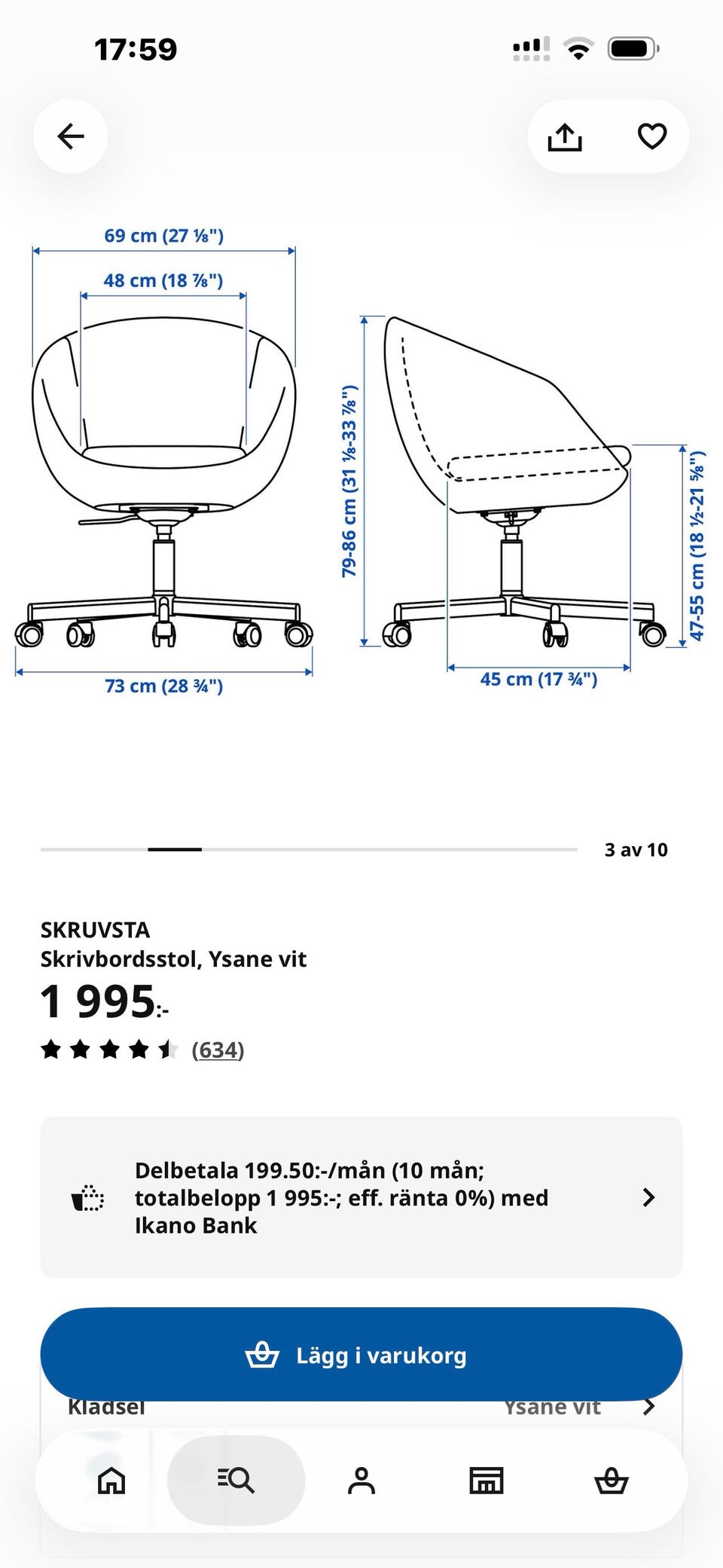Open the store tab

coord(487,1481)
